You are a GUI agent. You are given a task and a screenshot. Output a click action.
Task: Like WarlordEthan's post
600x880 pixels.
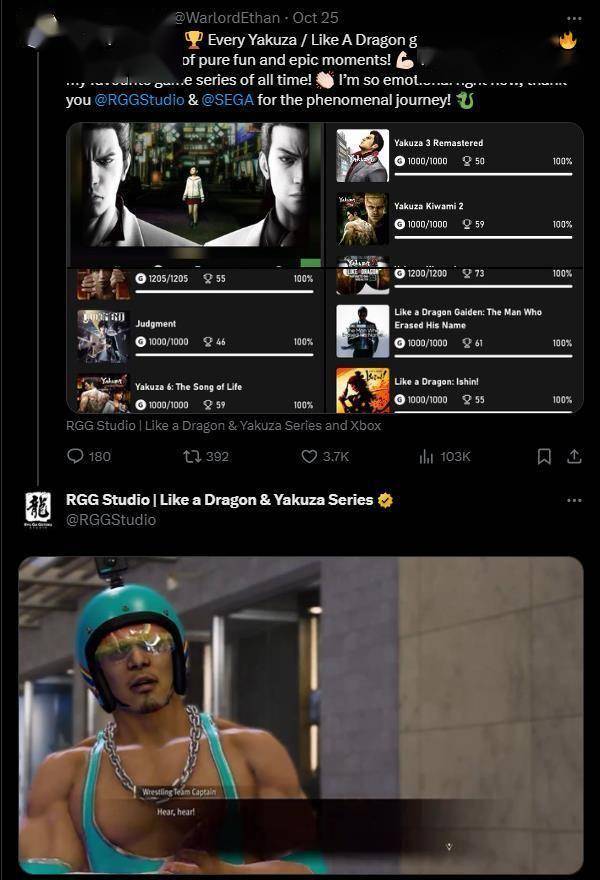[x=309, y=456]
